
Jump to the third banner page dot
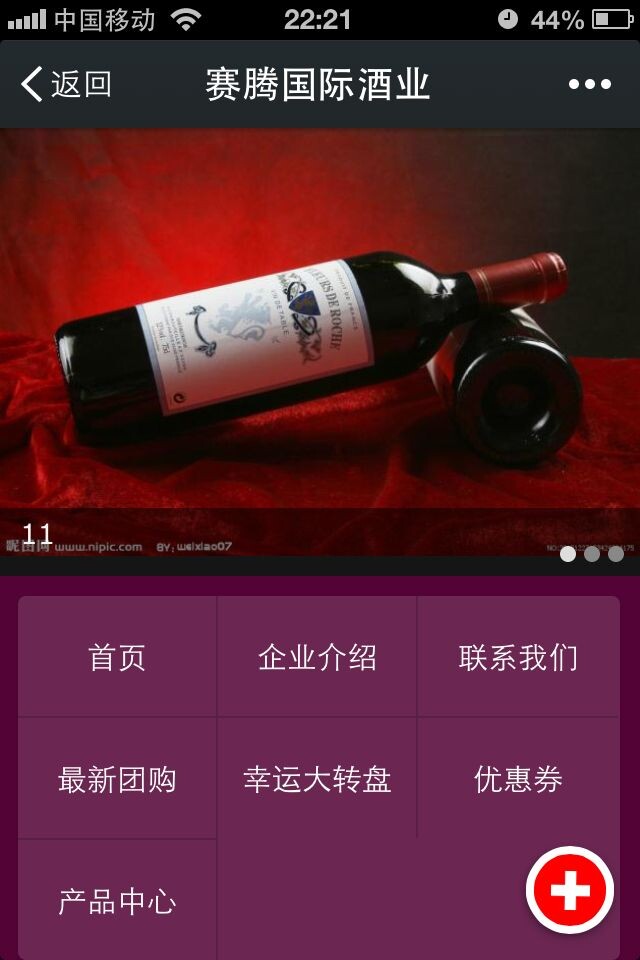tap(615, 554)
